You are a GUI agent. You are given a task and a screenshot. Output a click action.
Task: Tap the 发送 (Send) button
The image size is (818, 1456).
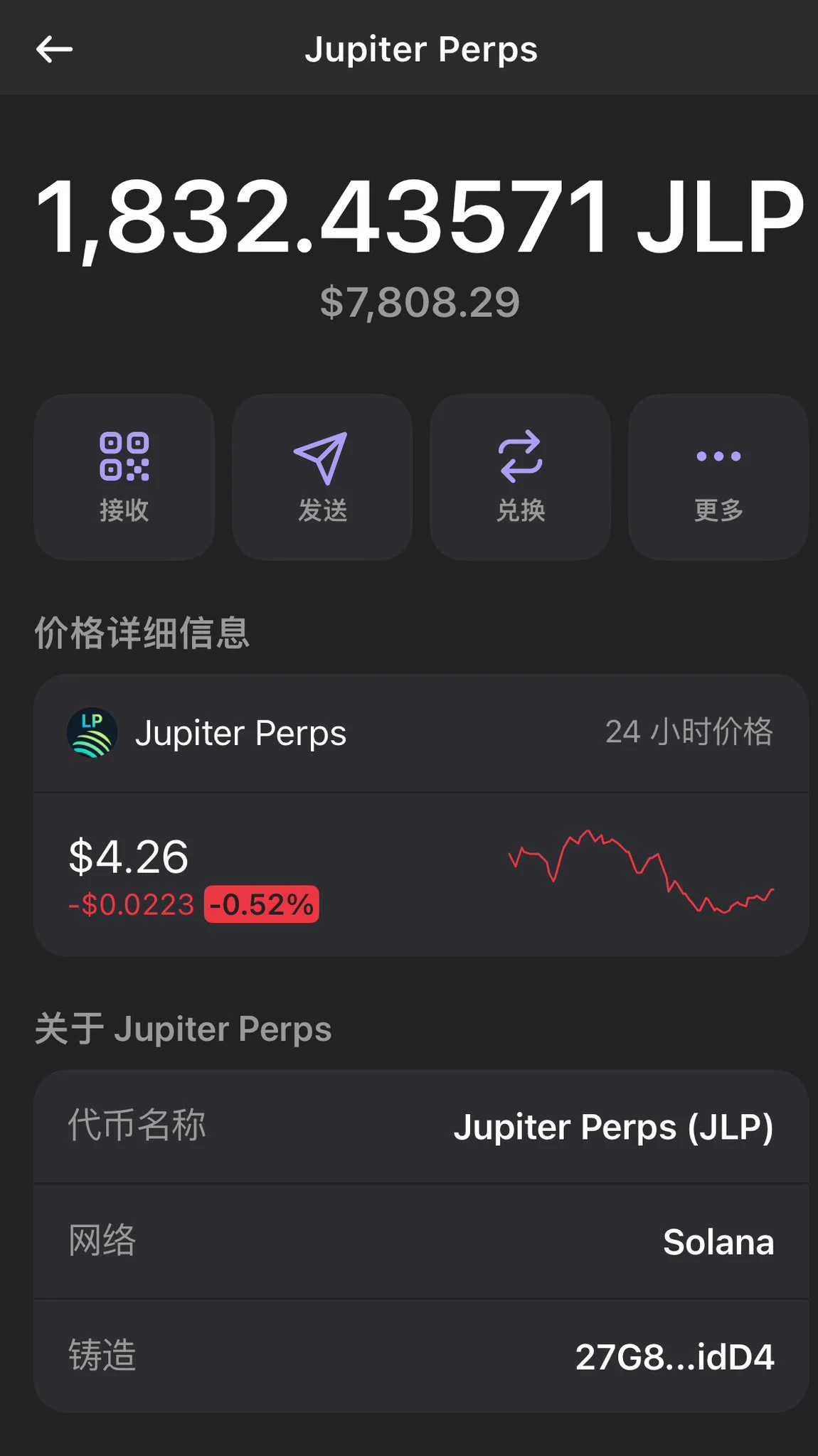coord(322,476)
